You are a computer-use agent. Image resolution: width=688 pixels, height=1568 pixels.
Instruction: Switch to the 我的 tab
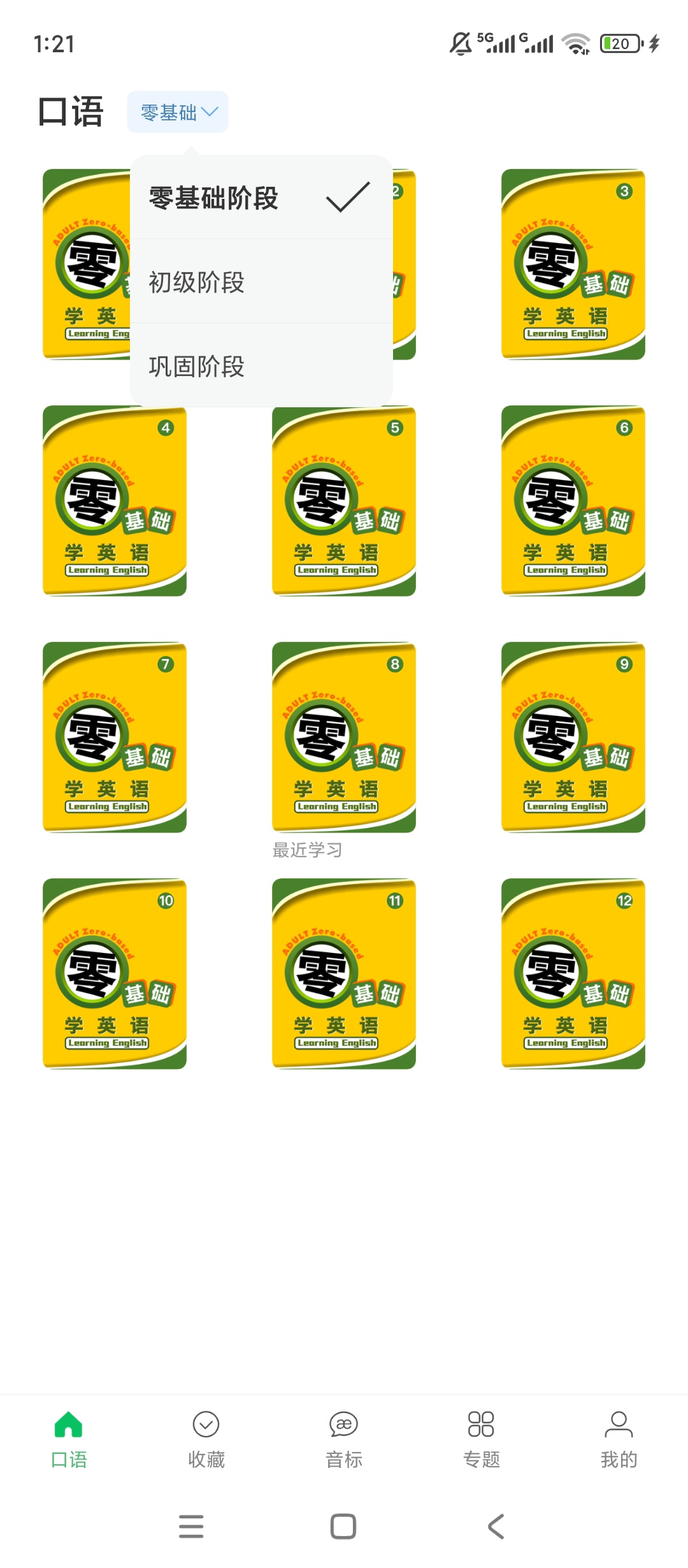[x=619, y=1440]
